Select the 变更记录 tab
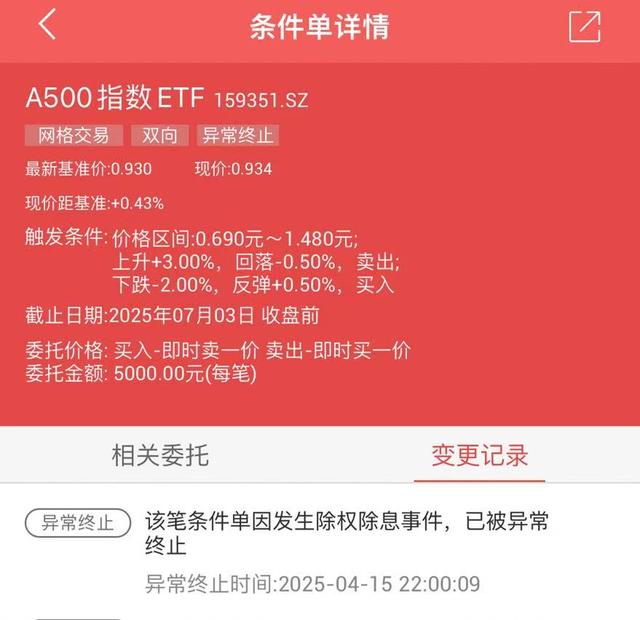This screenshot has width=640, height=620. (479, 456)
